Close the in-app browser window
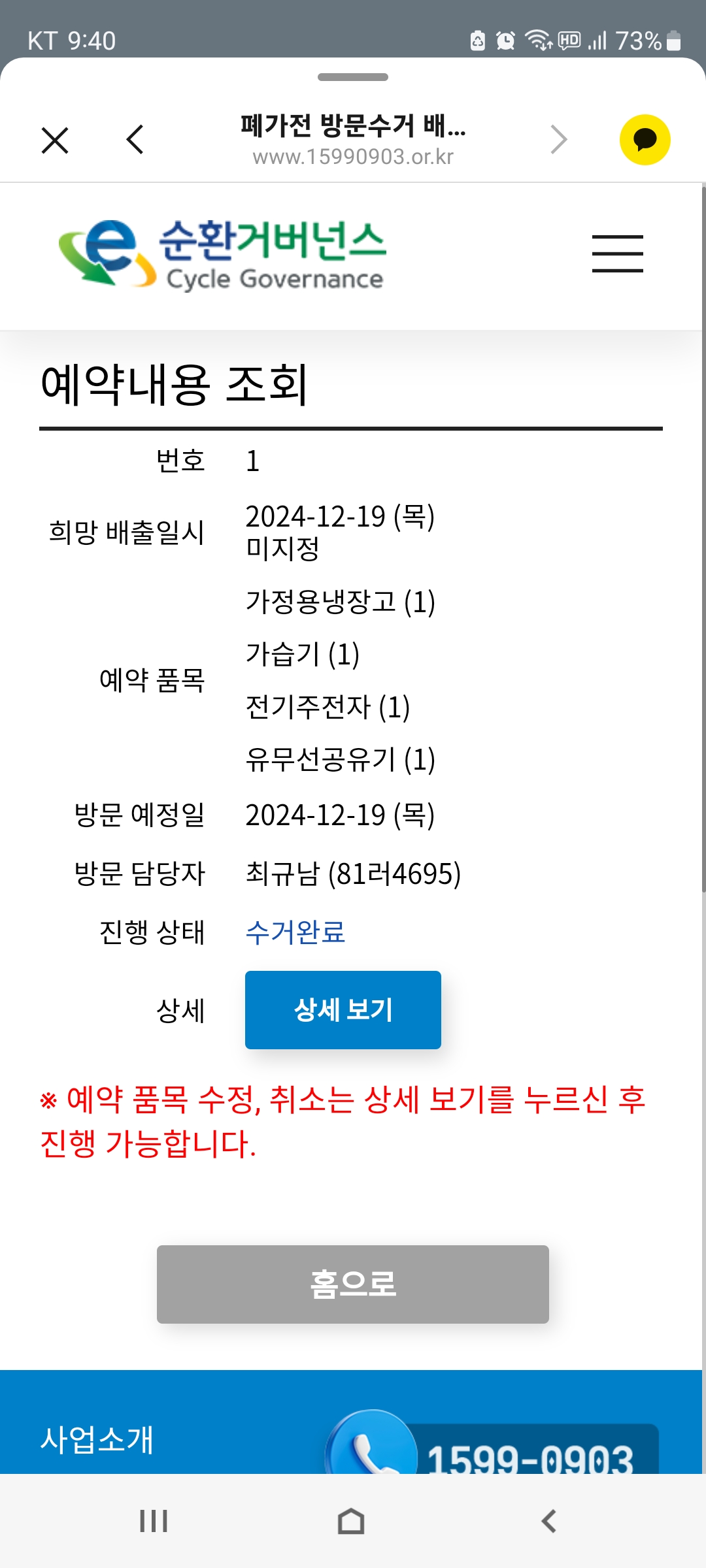The width and height of the screenshot is (706, 1568). [55, 140]
